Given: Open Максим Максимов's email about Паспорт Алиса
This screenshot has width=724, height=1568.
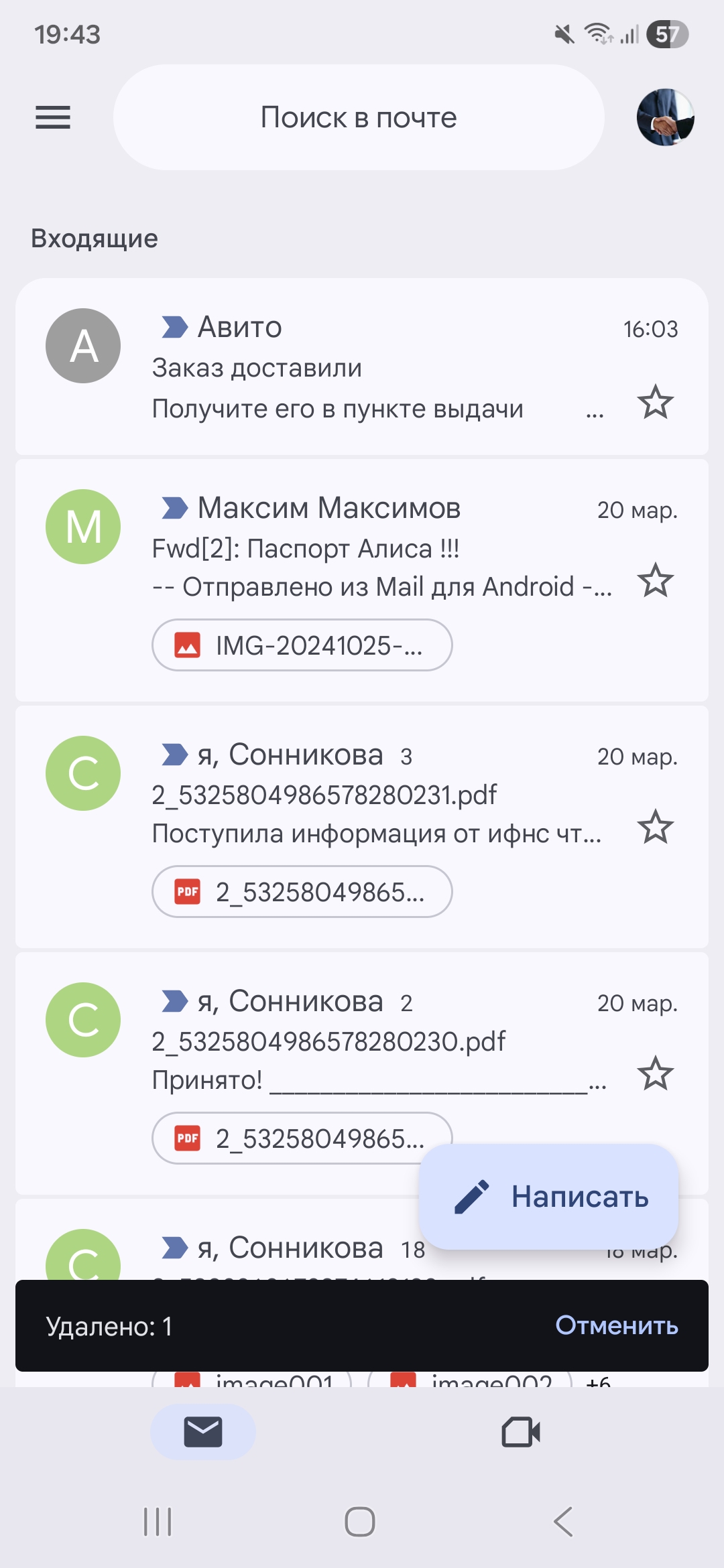Looking at the screenshot, I should coord(375,549).
